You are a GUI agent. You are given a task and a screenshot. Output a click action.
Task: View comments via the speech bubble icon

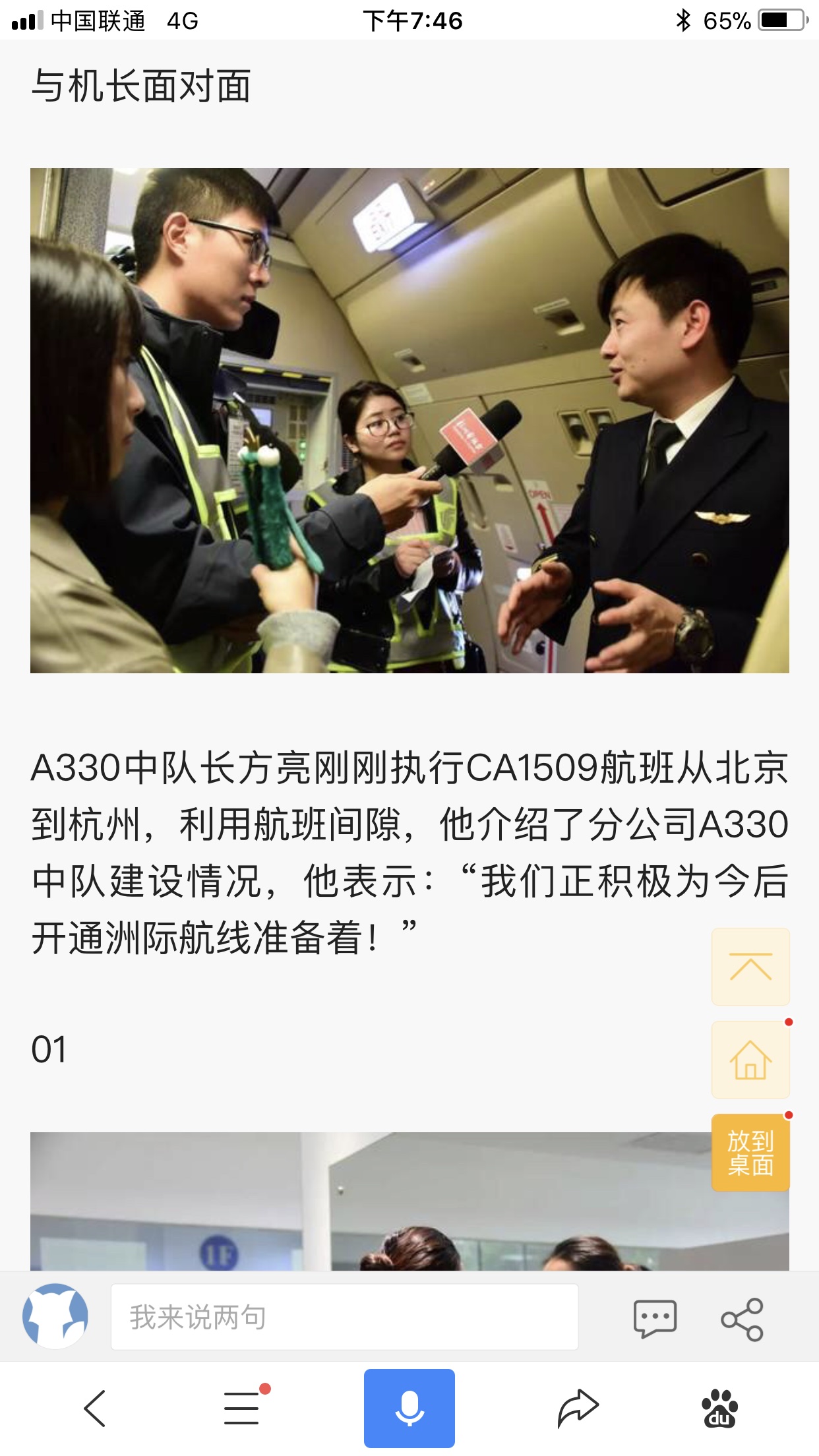(x=655, y=1318)
